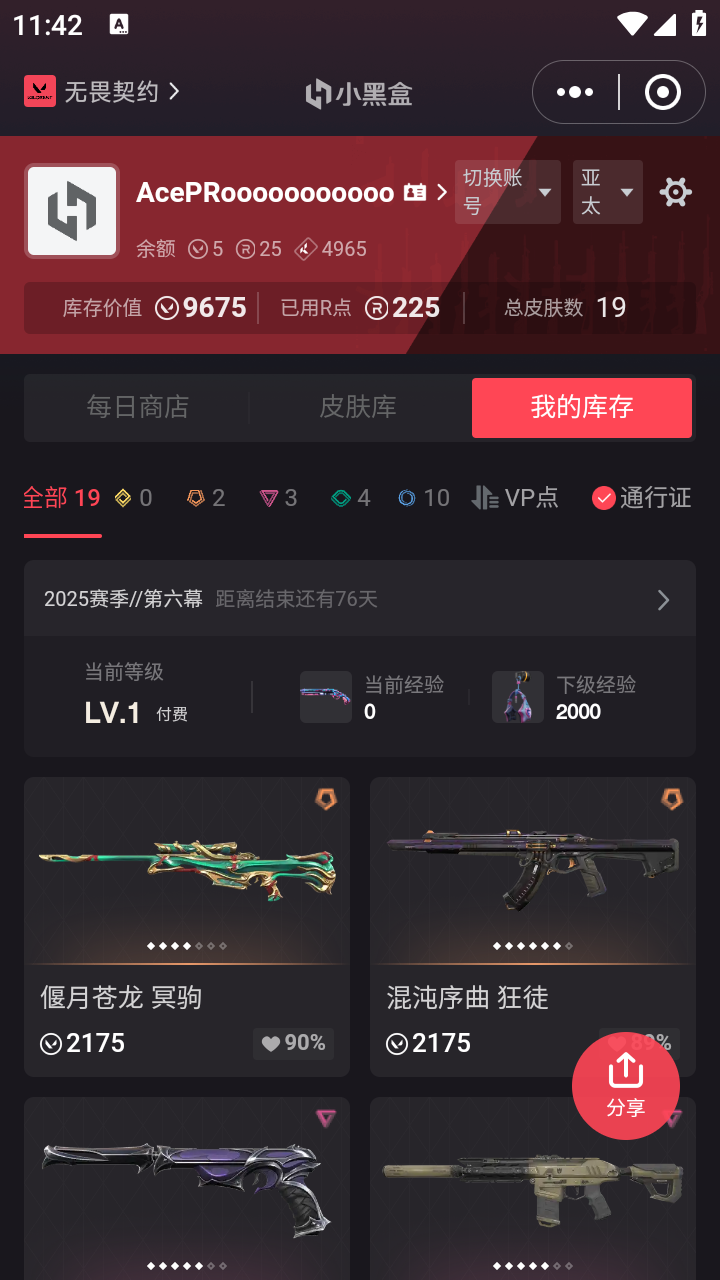Sort by VP点
Screen dimensions: 720x1280
(516, 498)
